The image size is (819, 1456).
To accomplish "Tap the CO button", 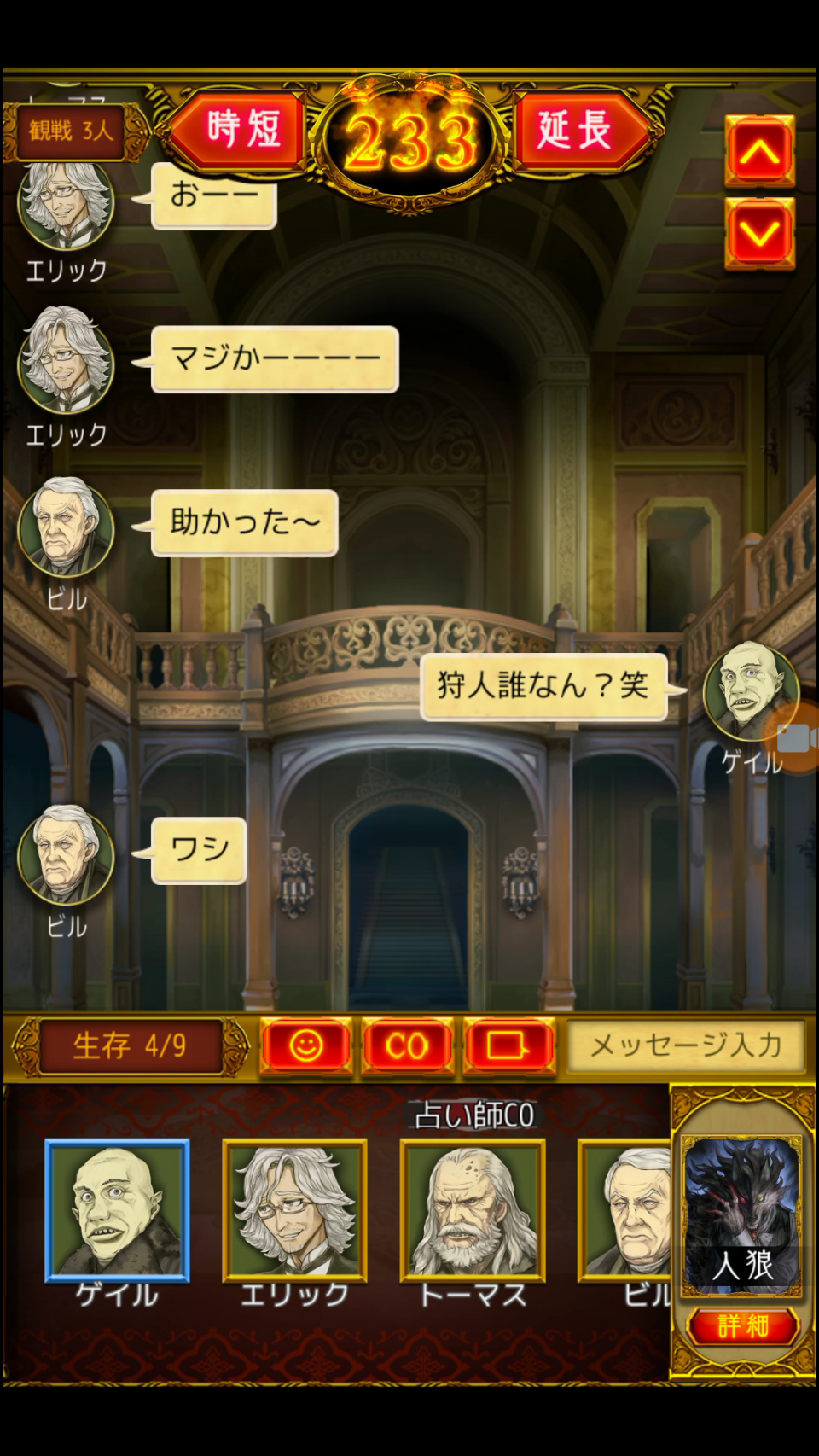I will [x=407, y=1045].
